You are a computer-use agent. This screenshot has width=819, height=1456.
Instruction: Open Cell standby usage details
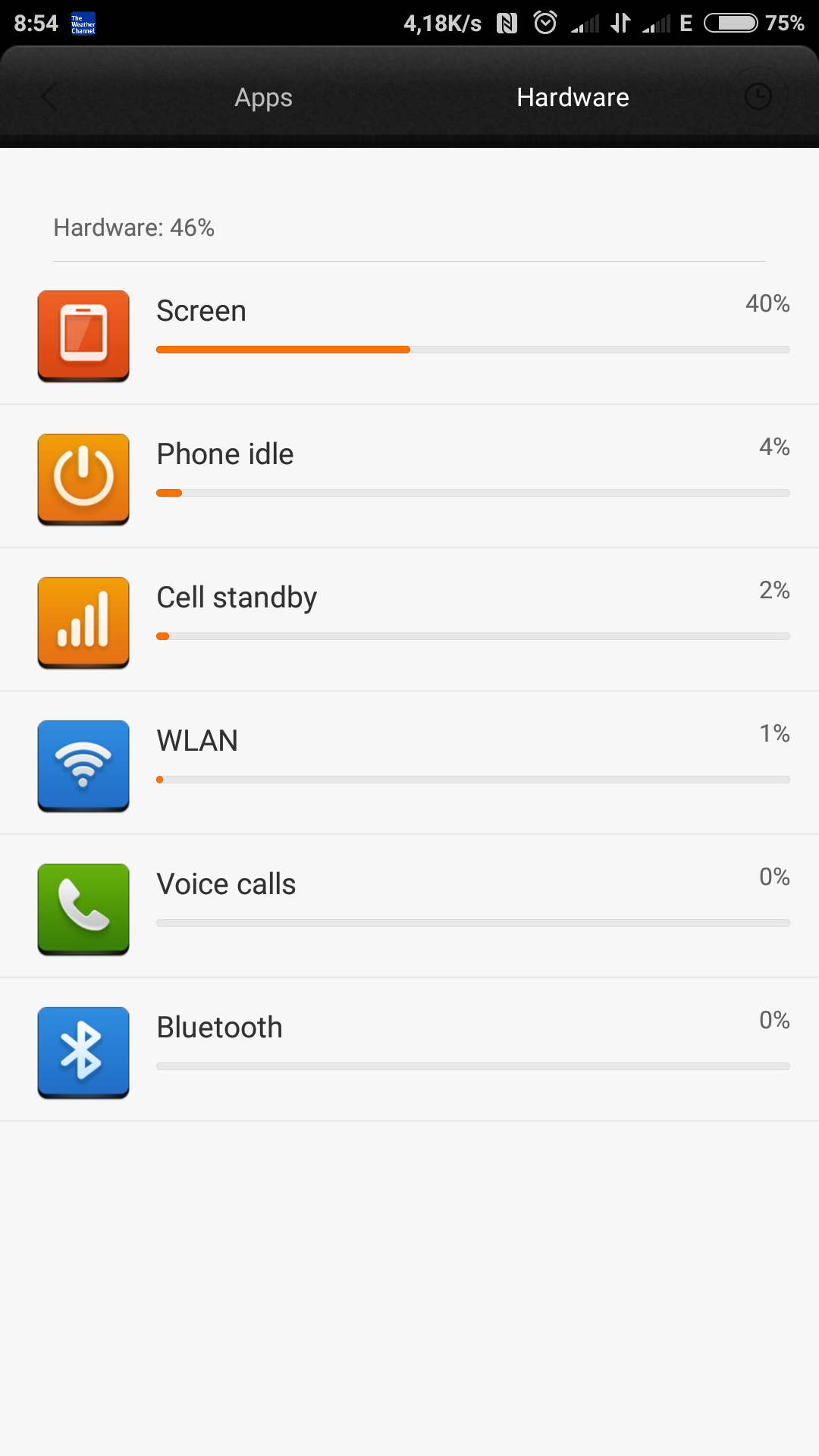coord(409,620)
